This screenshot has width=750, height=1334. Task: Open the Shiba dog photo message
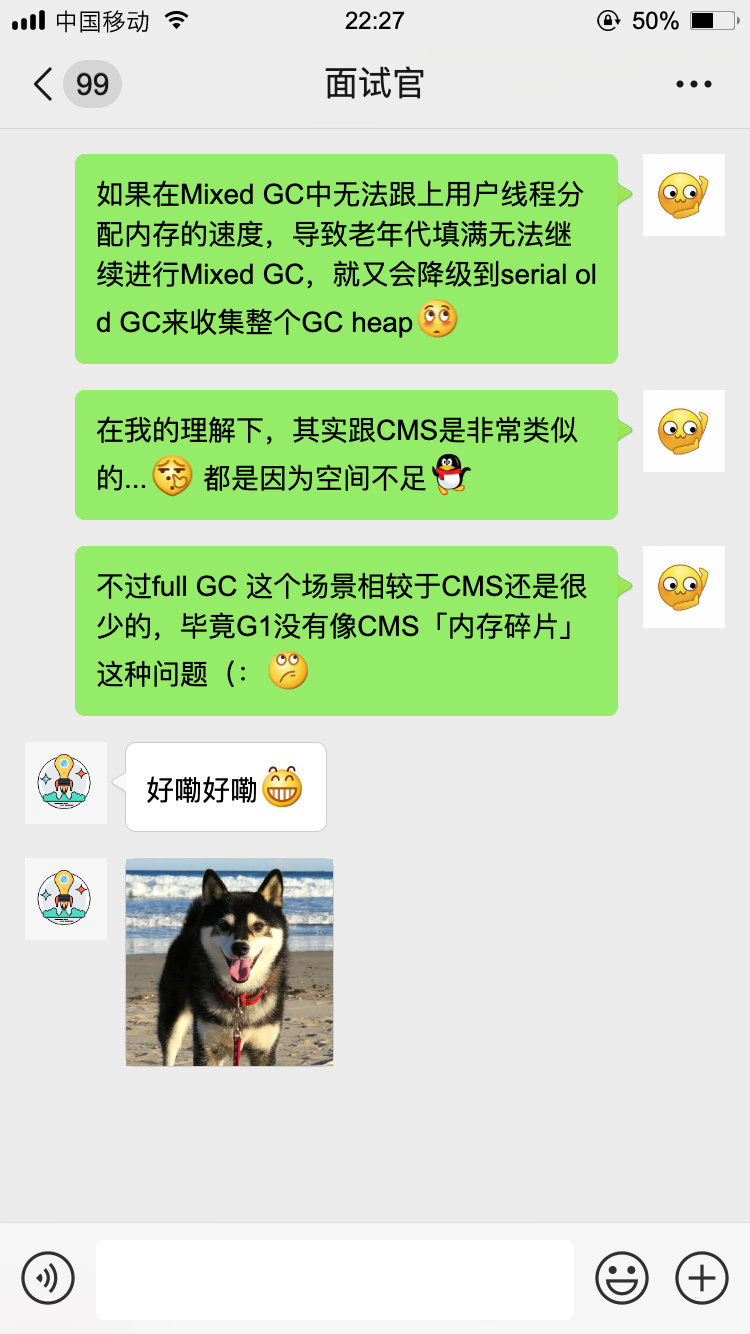point(229,962)
